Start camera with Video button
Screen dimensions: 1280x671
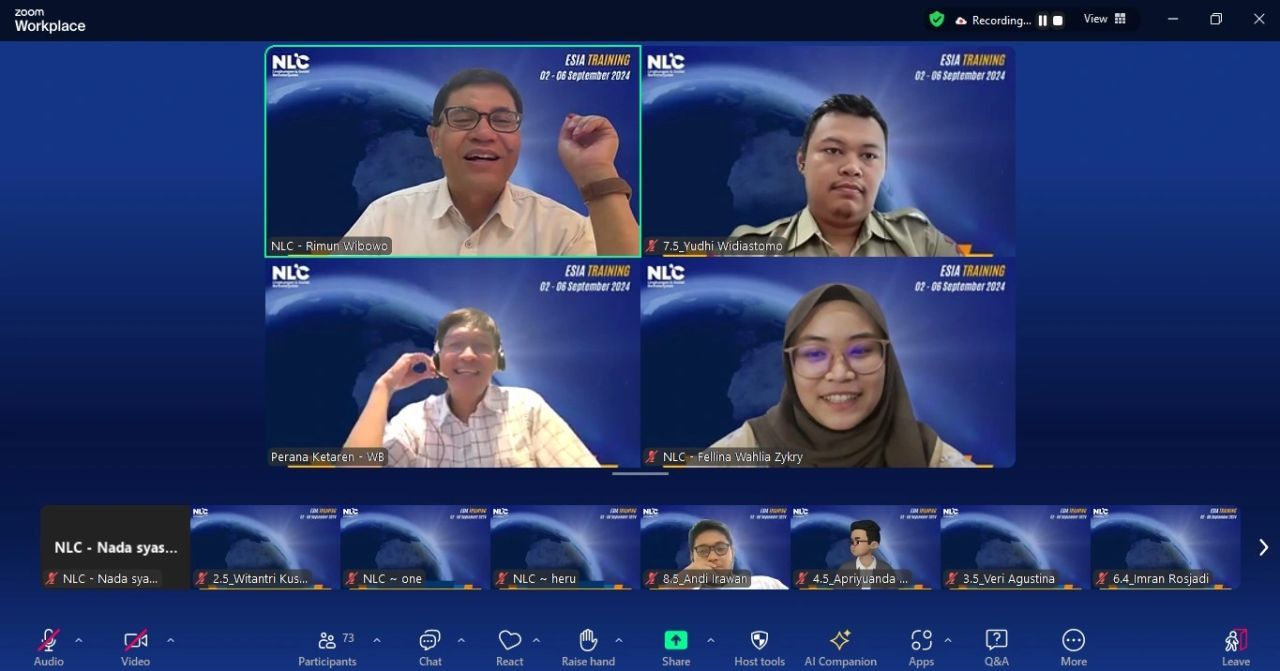pos(136,641)
